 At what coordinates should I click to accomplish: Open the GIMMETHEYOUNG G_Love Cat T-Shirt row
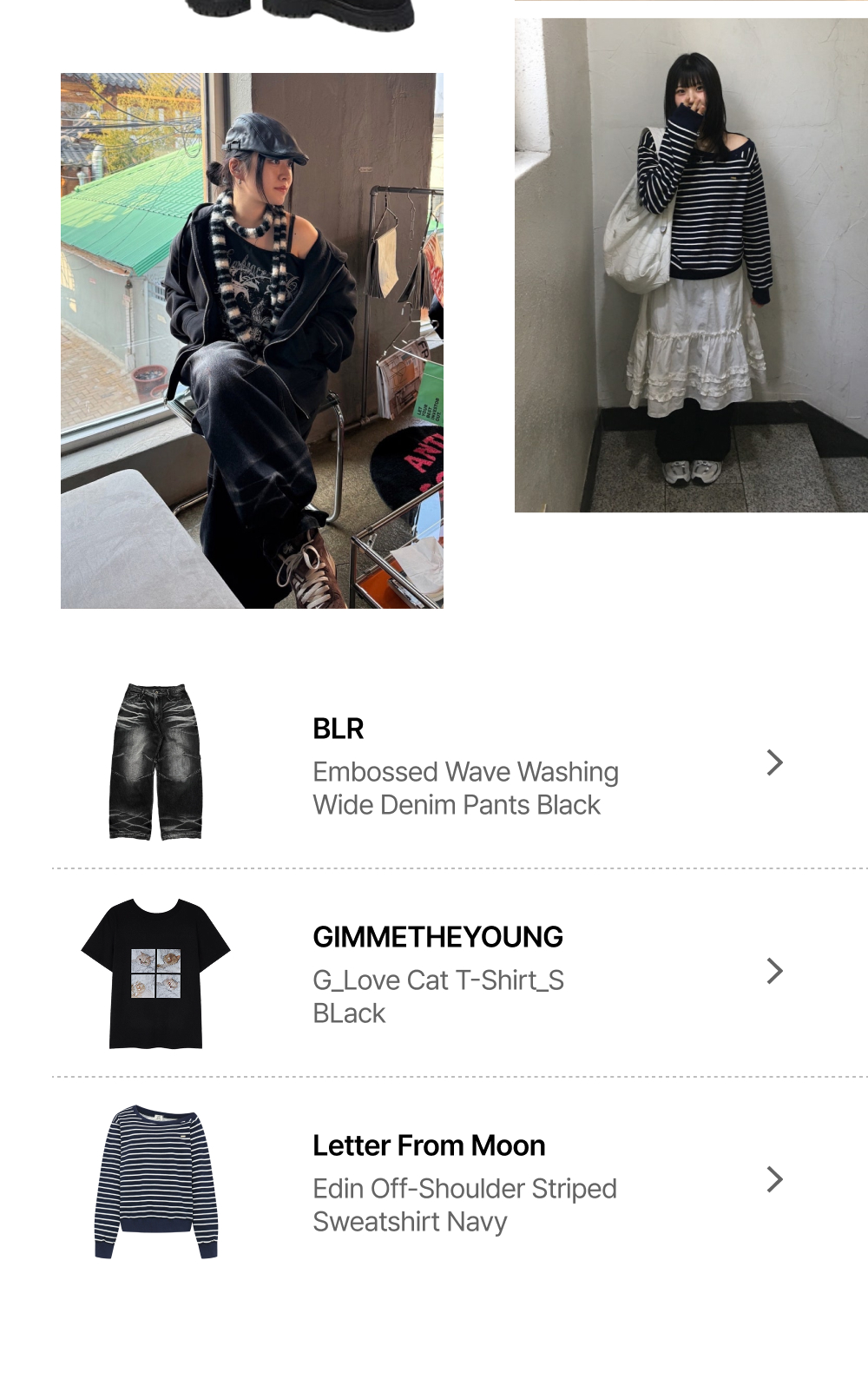click(460, 973)
